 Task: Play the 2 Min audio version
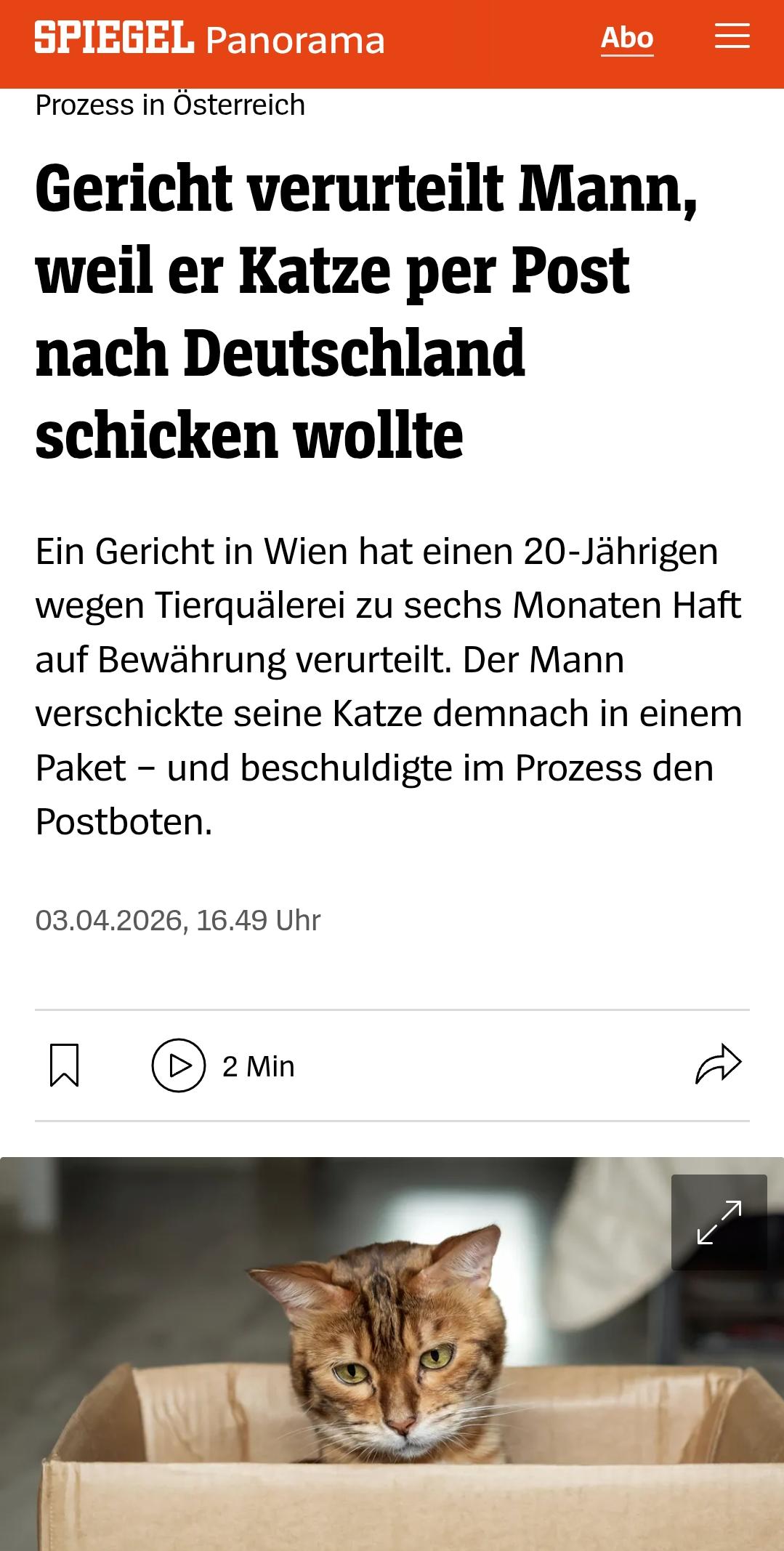click(x=179, y=1065)
